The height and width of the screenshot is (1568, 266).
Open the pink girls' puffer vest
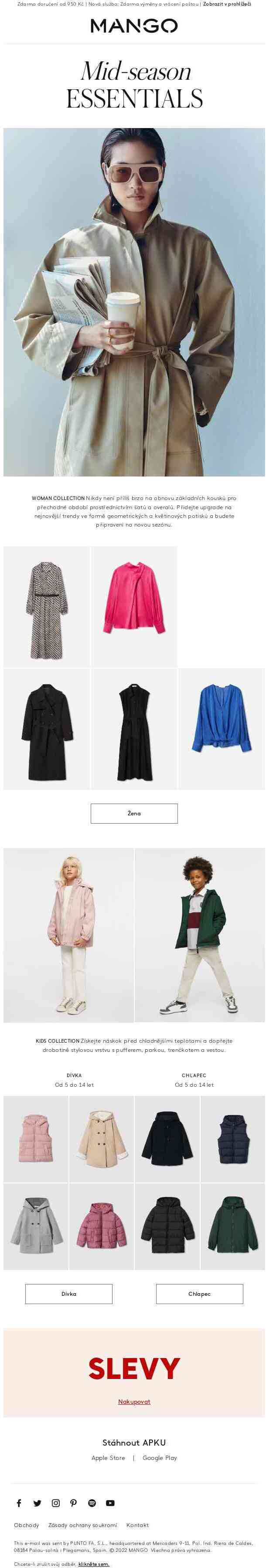coord(36,1138)
